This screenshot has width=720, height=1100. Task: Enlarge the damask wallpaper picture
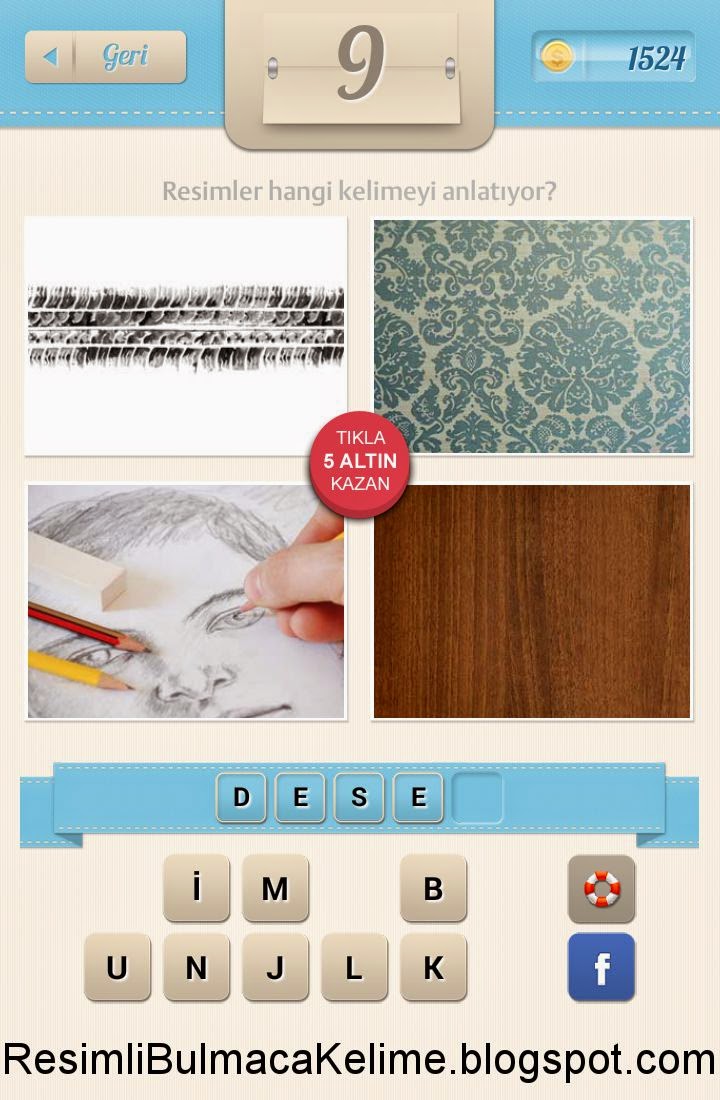532,335
